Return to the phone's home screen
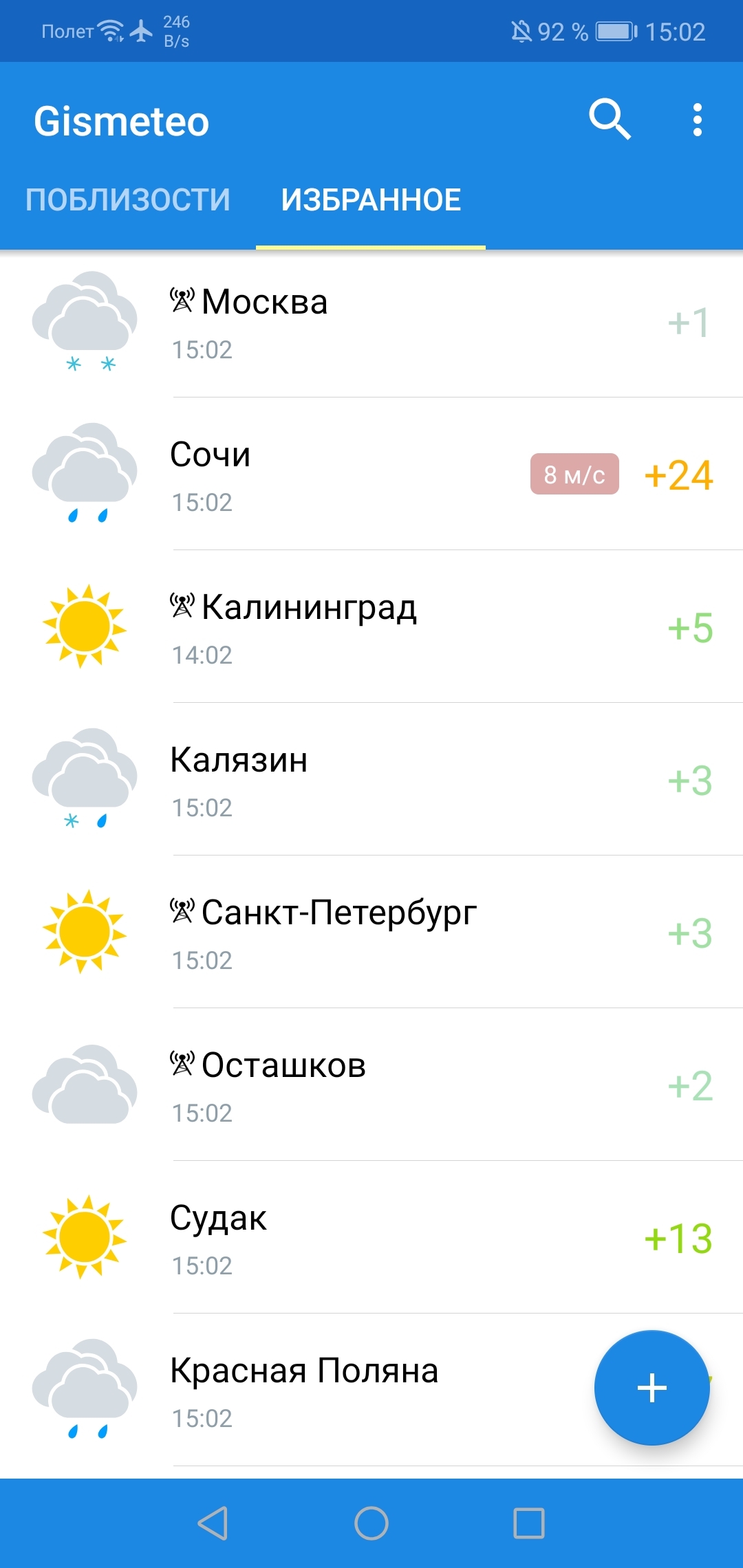Screen dimensions: 743x1568 [371, 1523]
